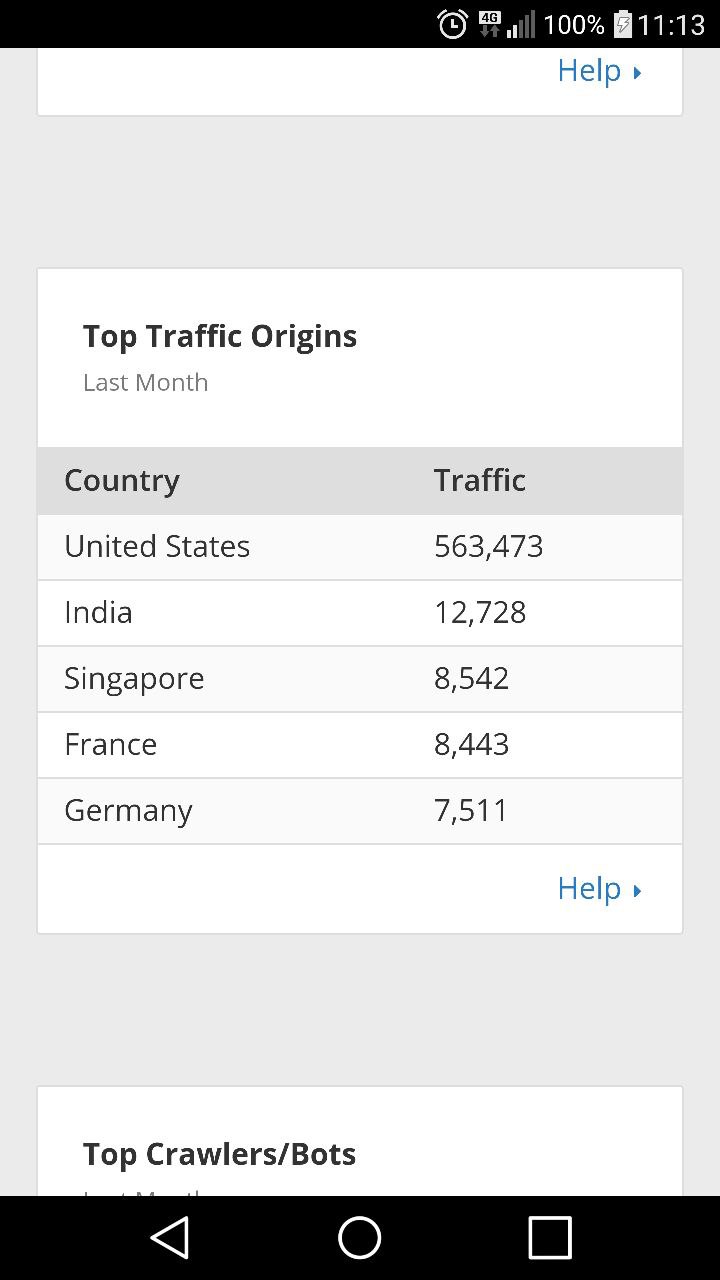The height and width of the screenshot is (1280, 720).
Task: Open Help link in the card above Top Traffic Origins
Action: pos(598,71)
